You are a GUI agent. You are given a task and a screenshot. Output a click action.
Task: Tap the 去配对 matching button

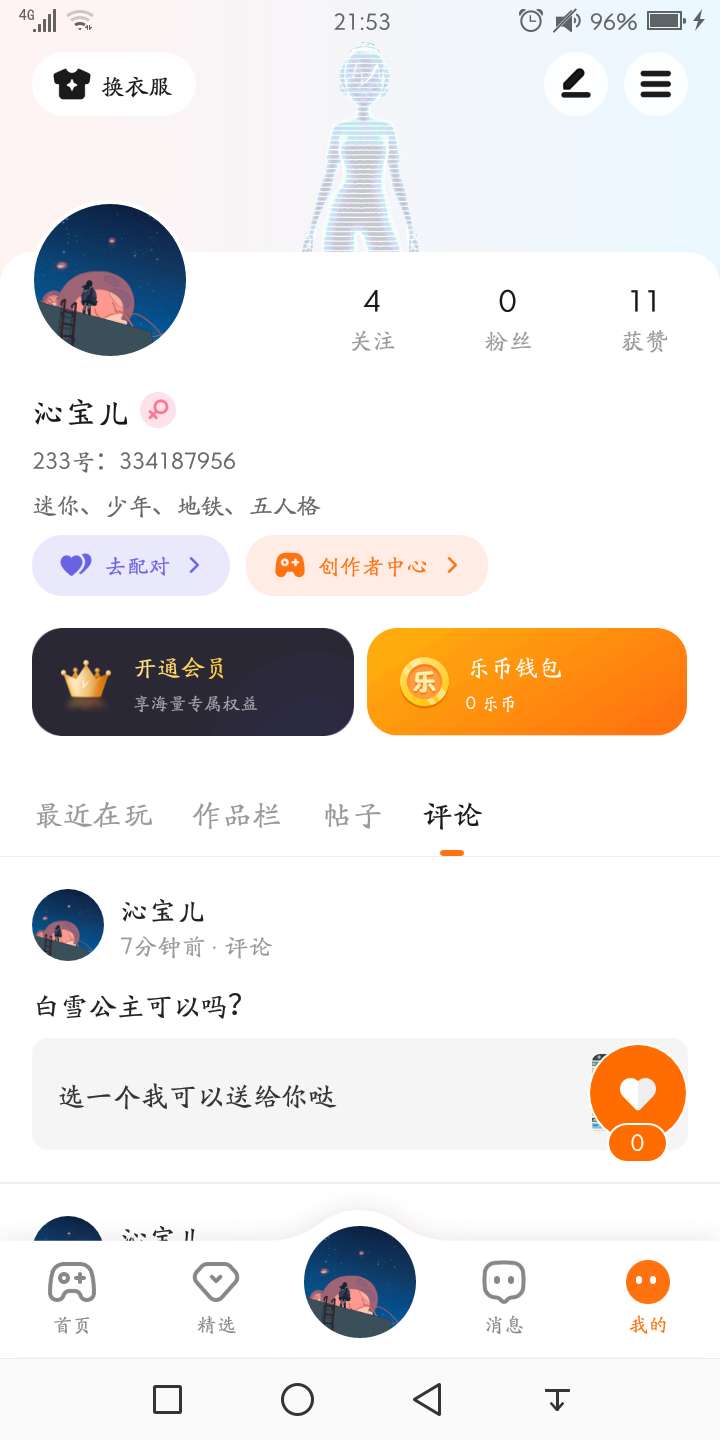point(131,566)
